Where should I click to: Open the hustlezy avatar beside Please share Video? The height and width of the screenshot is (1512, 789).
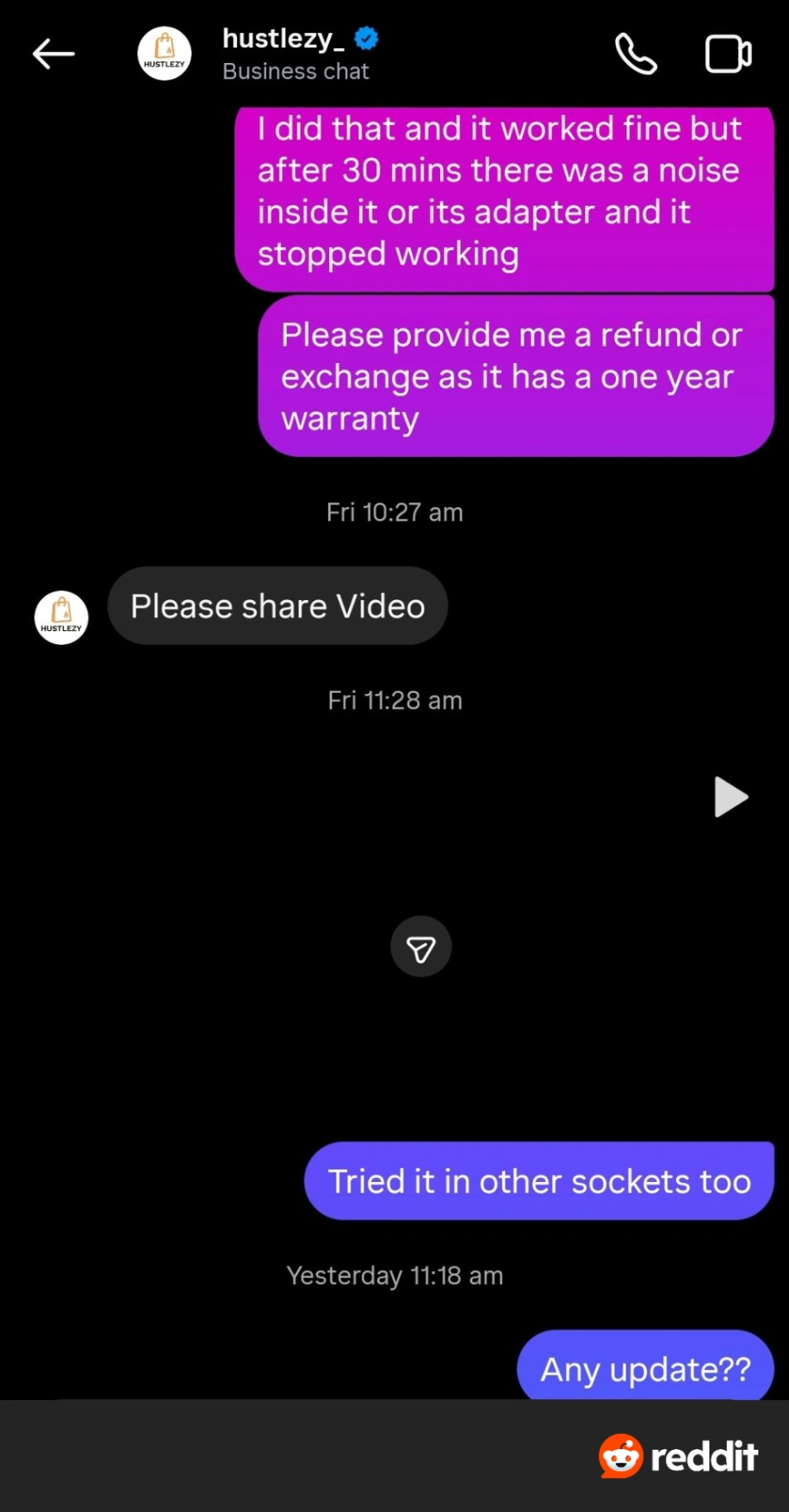[x=61, y=618]
